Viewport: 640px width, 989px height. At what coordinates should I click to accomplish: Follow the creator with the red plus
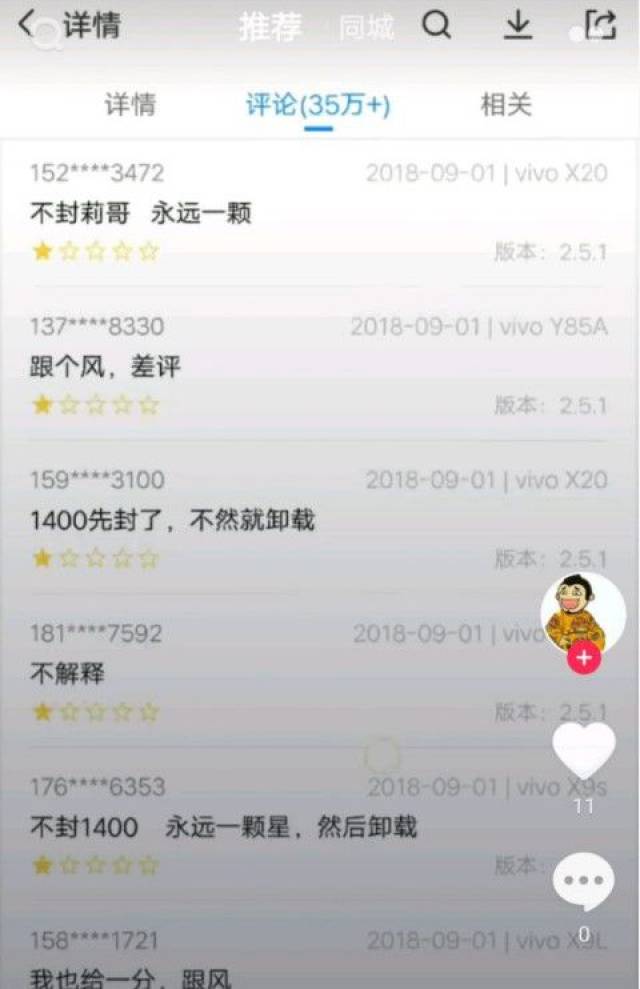click(x=584, y=658)
